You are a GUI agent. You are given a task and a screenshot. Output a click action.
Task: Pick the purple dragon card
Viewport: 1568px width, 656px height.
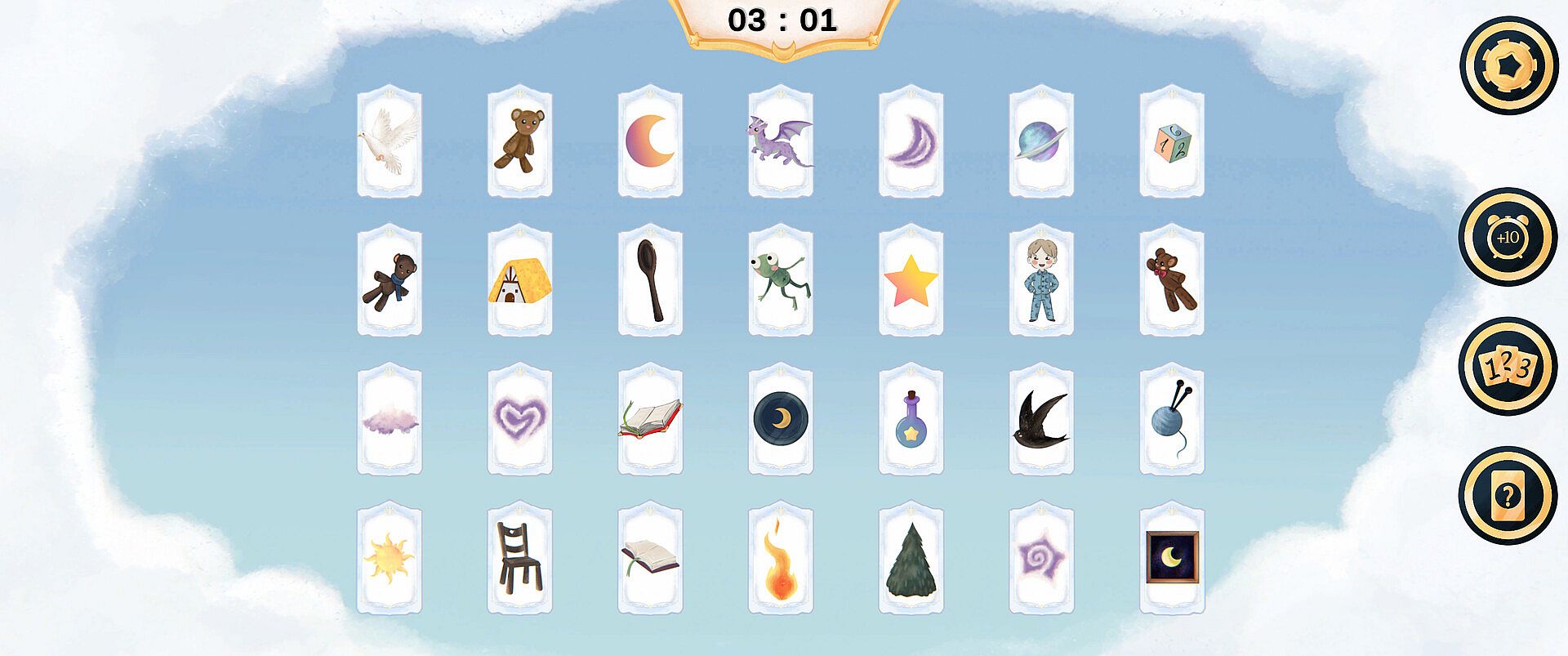click(x=780, y=141)
